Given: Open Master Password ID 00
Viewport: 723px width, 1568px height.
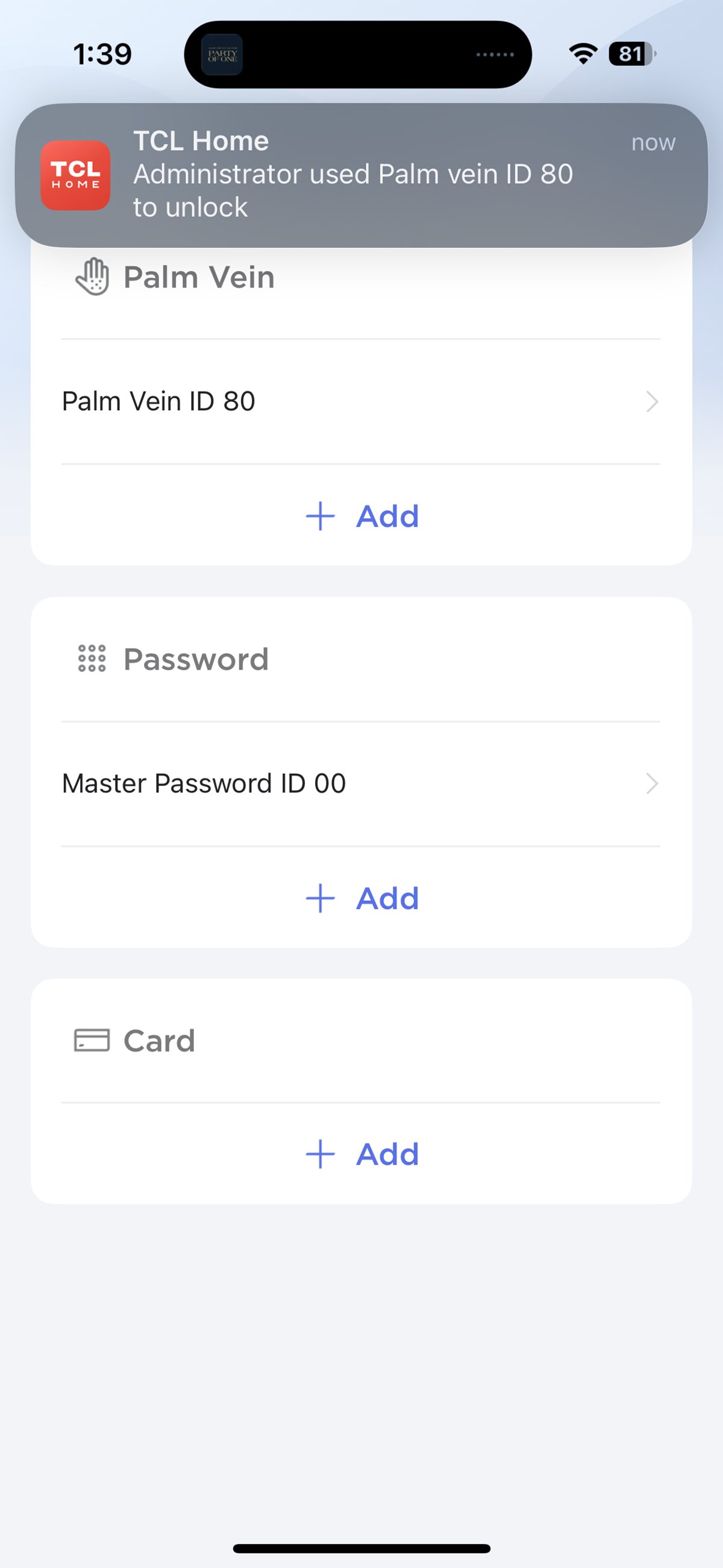Looking at the screenshot, I should [x=360, y=783].
